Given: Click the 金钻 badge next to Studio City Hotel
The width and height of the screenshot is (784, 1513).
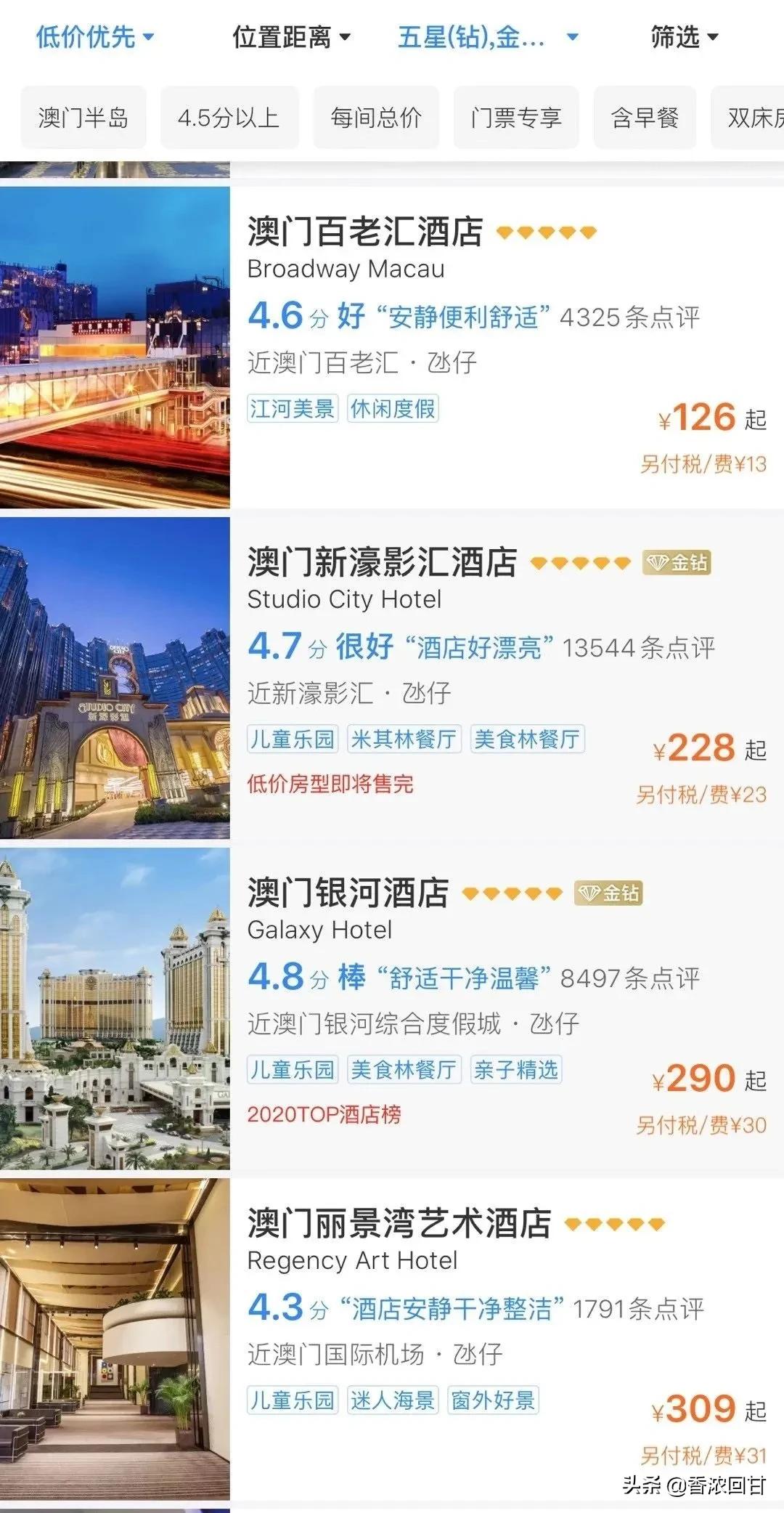Looking at the screenshot, I should tap(677, 564).
